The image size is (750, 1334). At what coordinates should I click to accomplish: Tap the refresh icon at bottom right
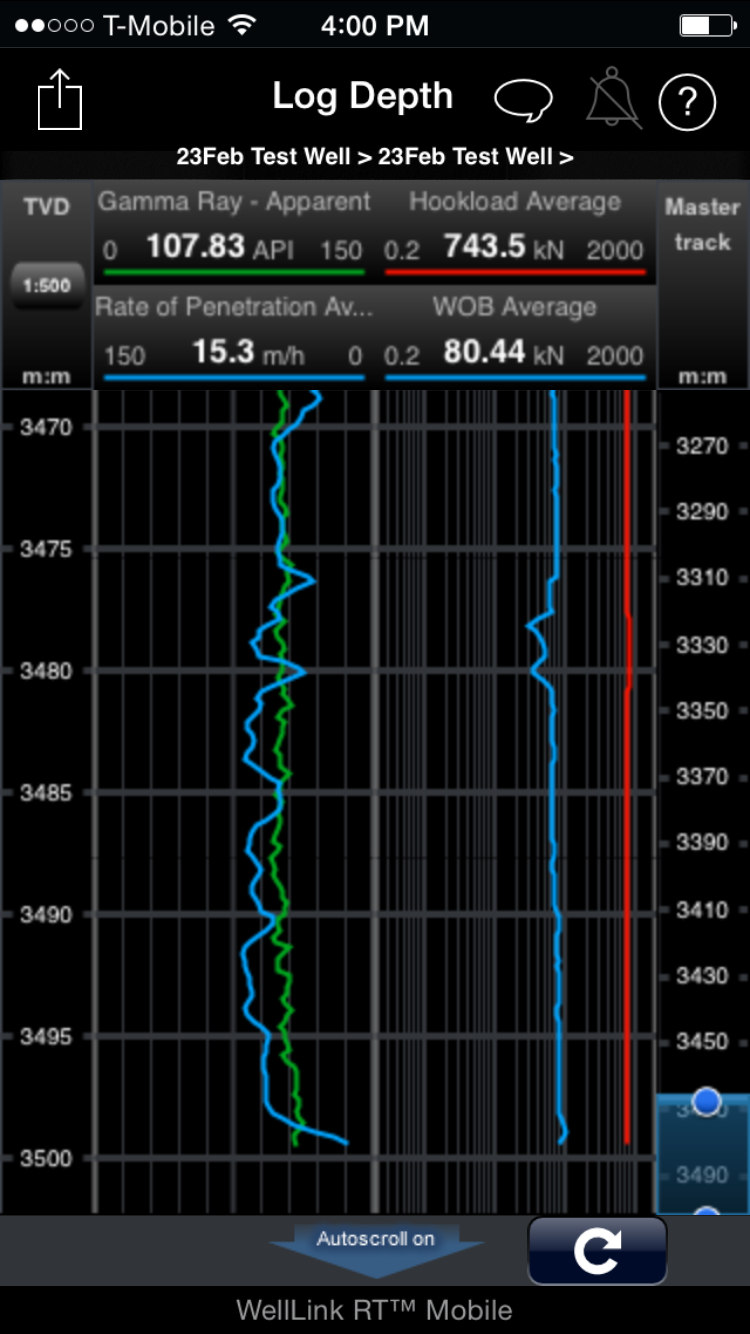596,1251
